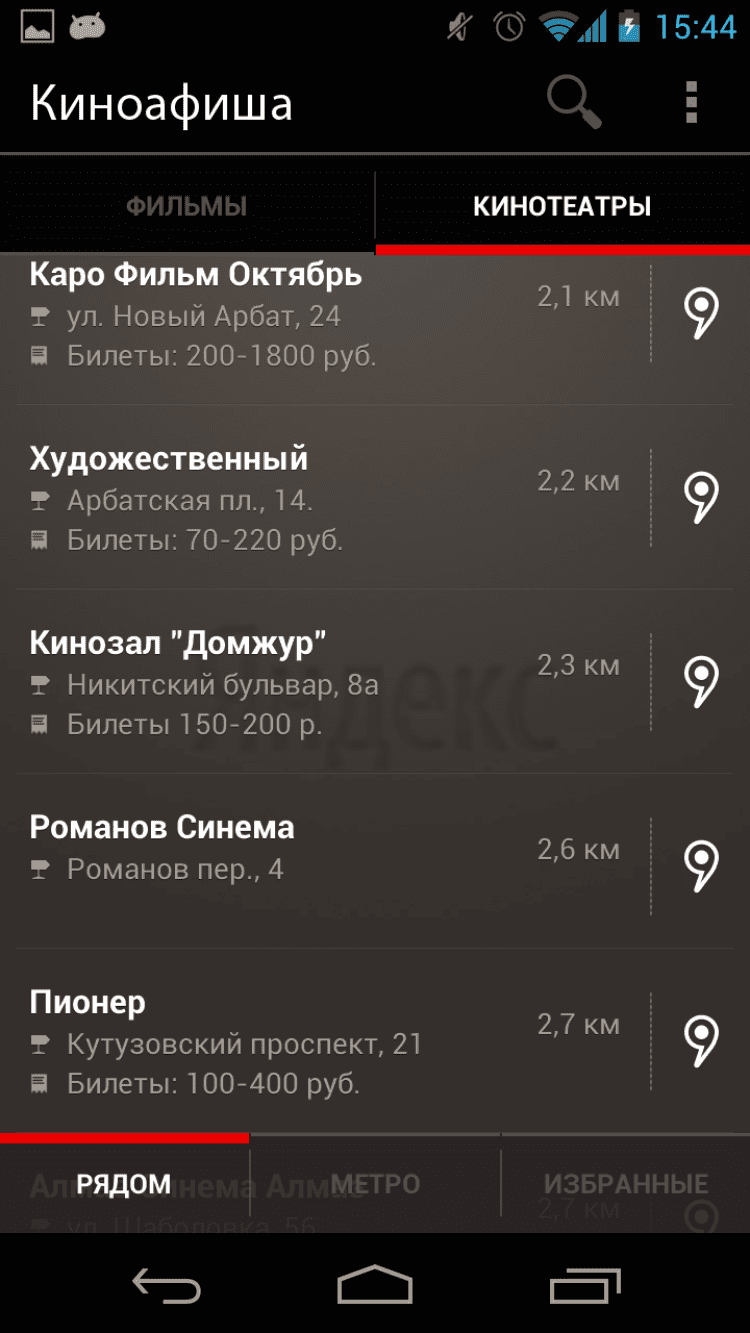Go back with the system back button
This screenshot has width=750, height=1333.
coord(167,1284)
